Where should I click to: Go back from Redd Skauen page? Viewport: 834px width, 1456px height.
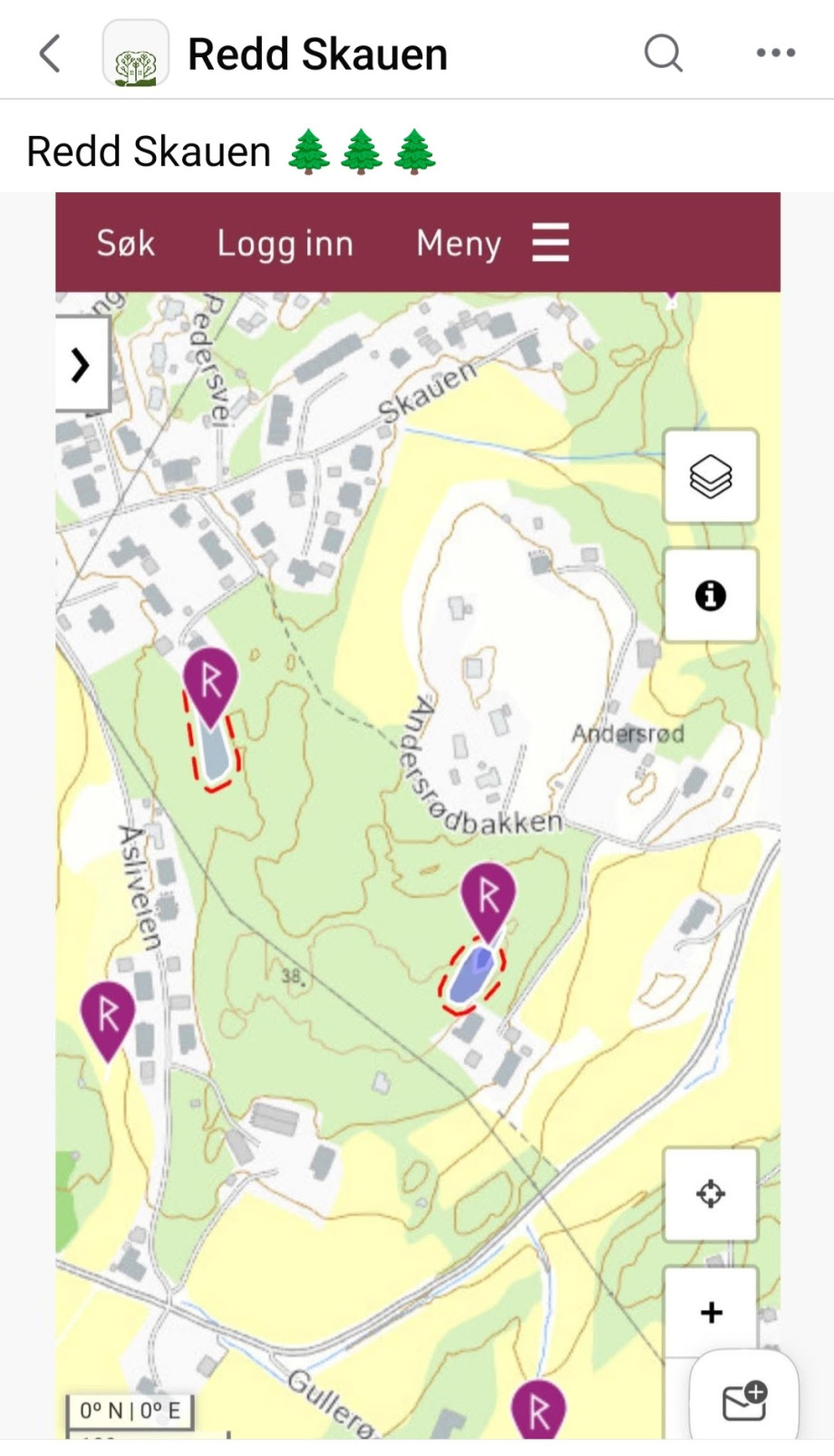click(50, 54)
